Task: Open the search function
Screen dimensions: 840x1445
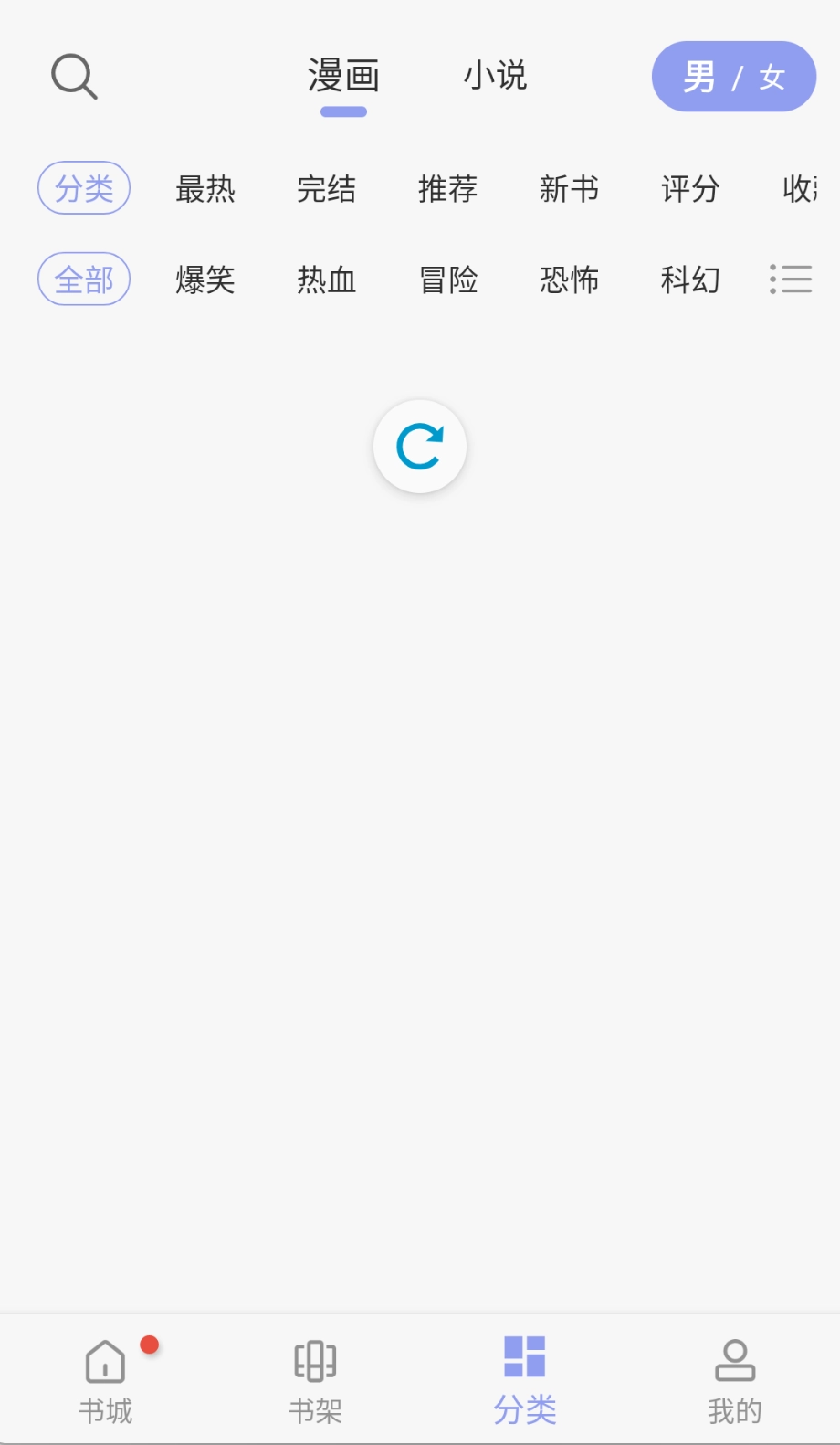Action: [x=73, y=76]
